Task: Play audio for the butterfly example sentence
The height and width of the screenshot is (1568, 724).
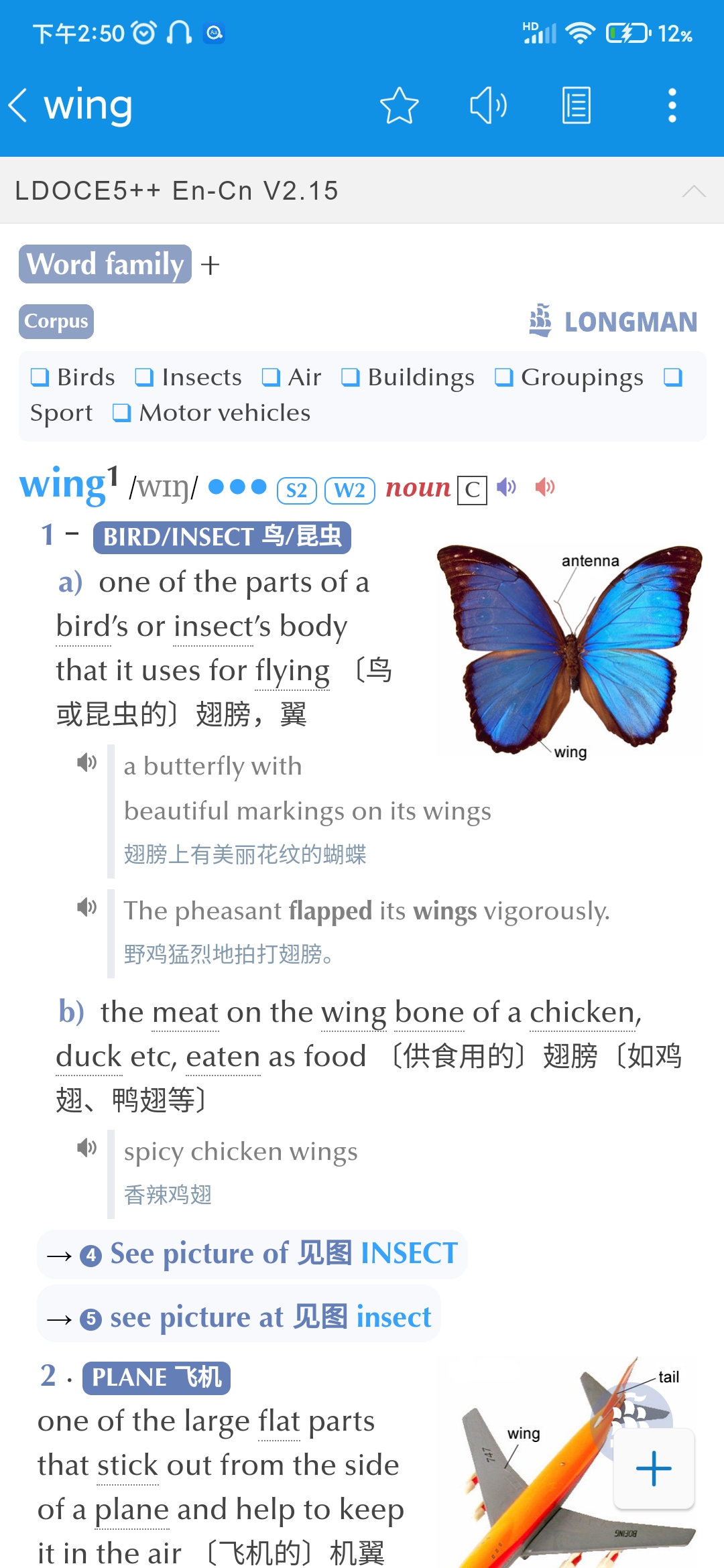Action: click(86, 763)
